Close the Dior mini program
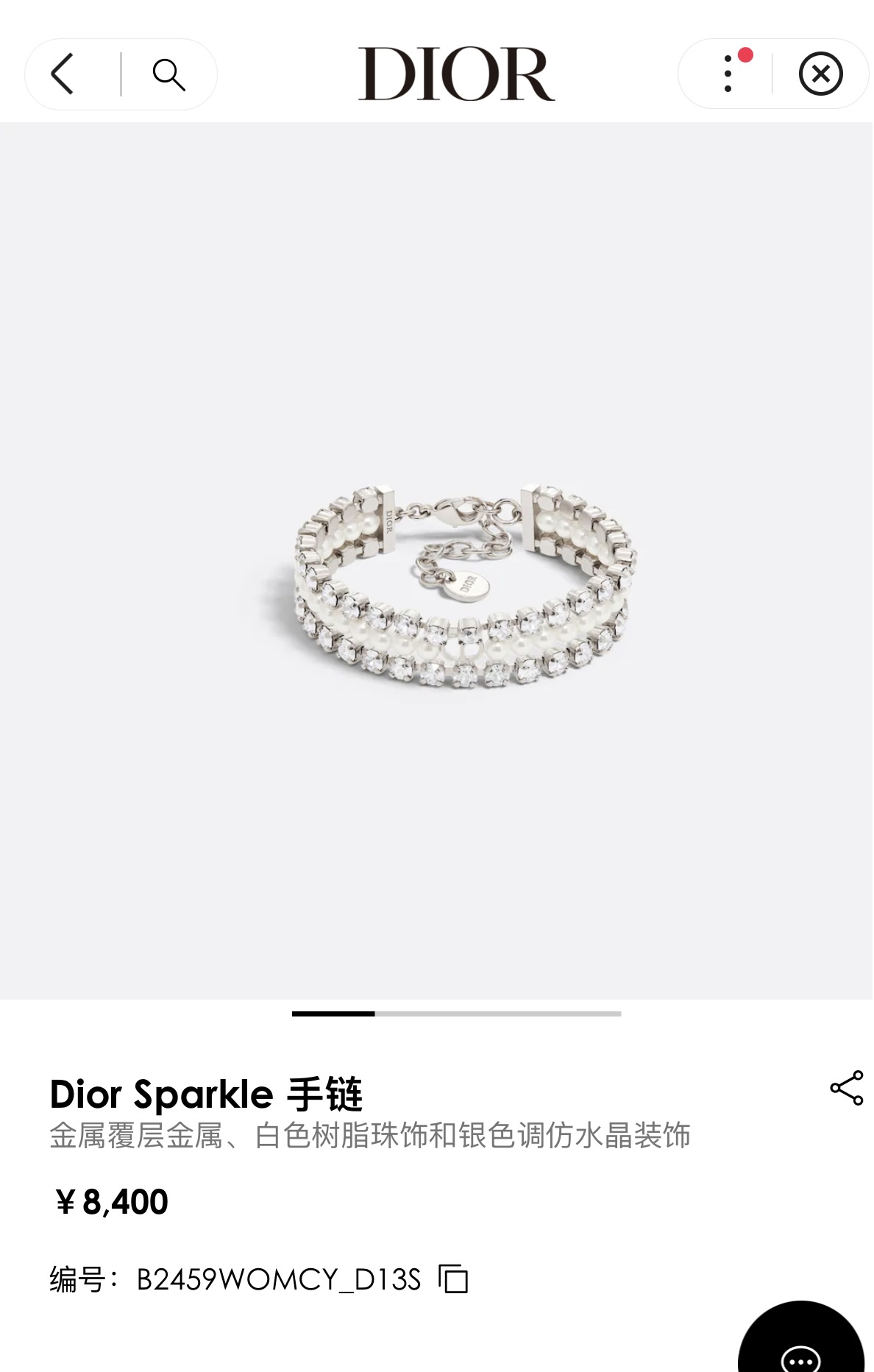The image size is (874, 1372). coord(820,74)
